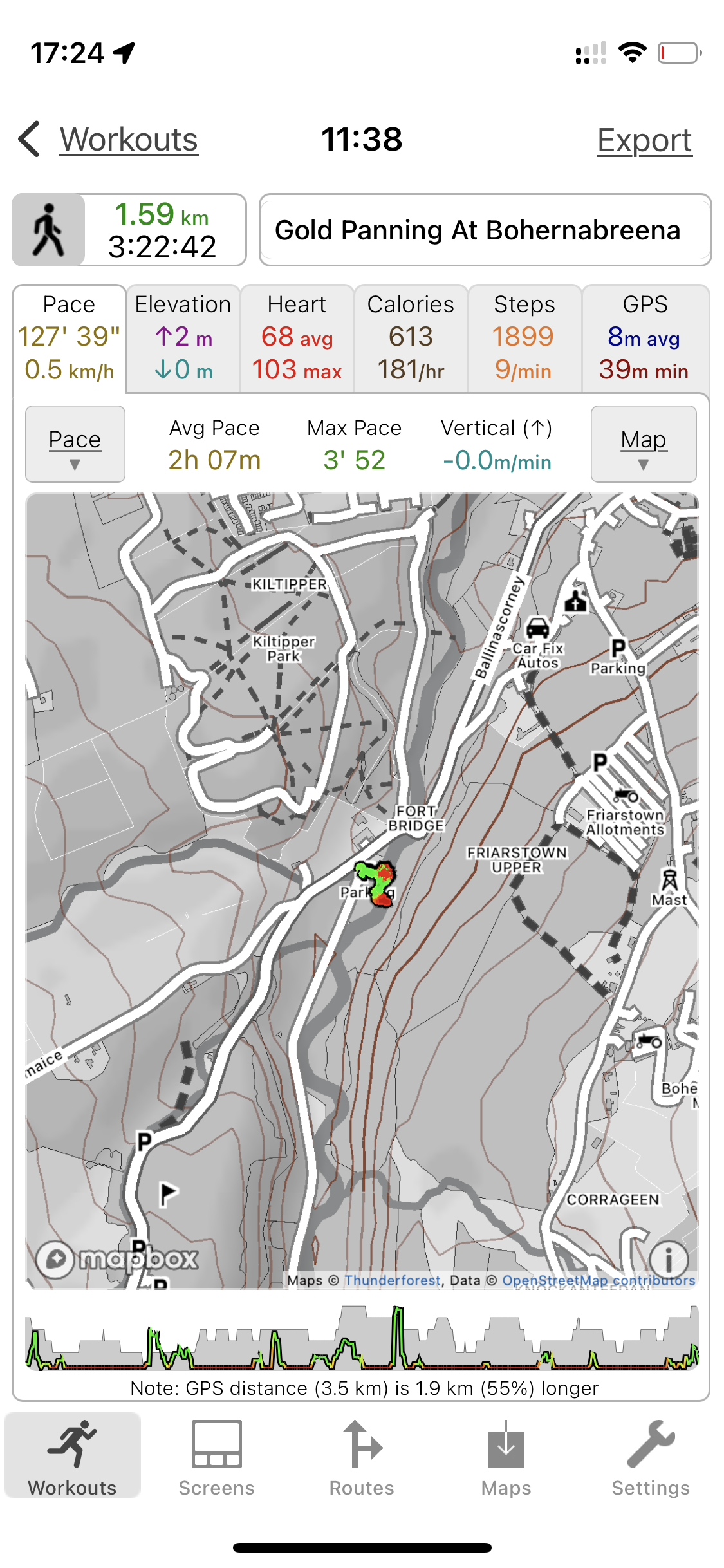724x1568 pixels.
Task: Open the Calories tab
Action: click(x=411, y=338)
